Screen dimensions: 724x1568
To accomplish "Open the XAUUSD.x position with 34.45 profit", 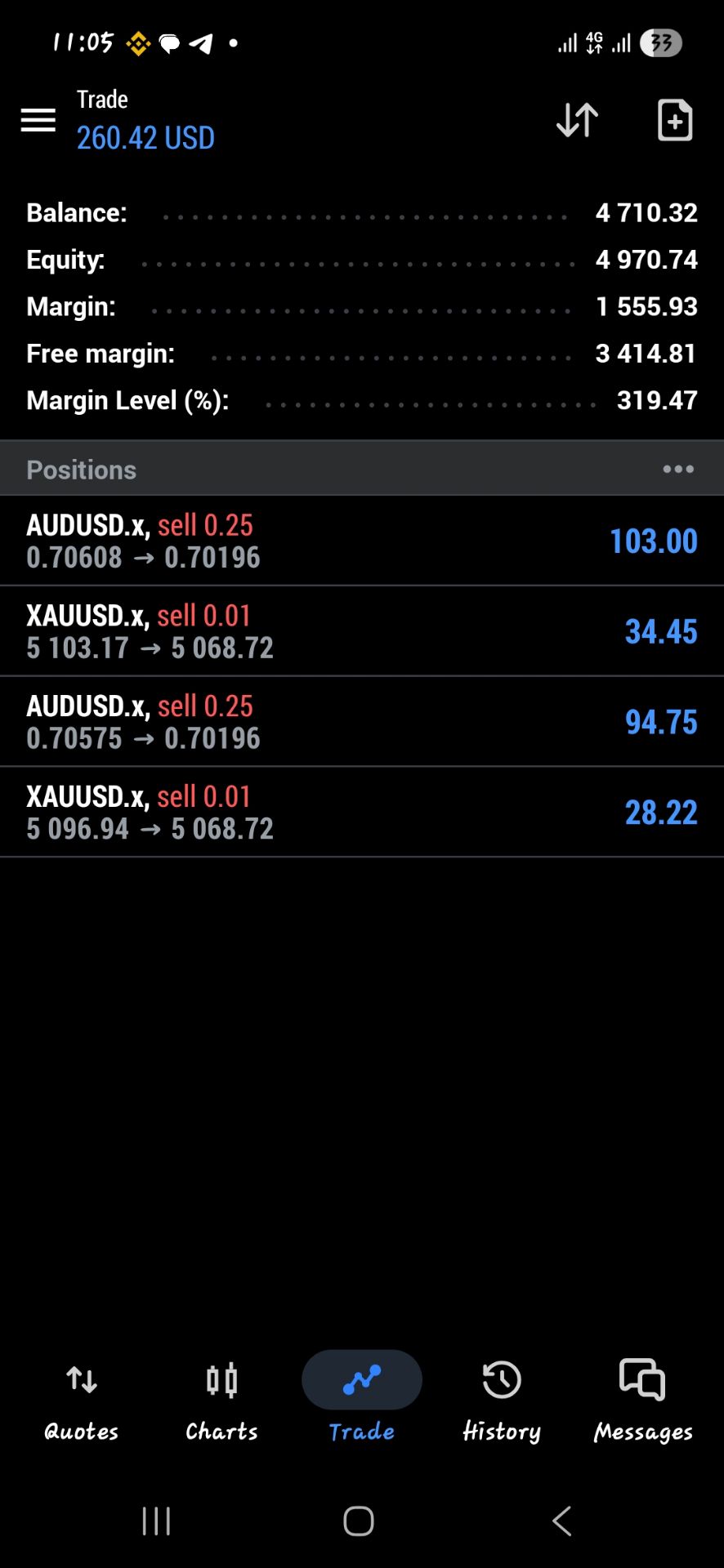I will 362,631.
